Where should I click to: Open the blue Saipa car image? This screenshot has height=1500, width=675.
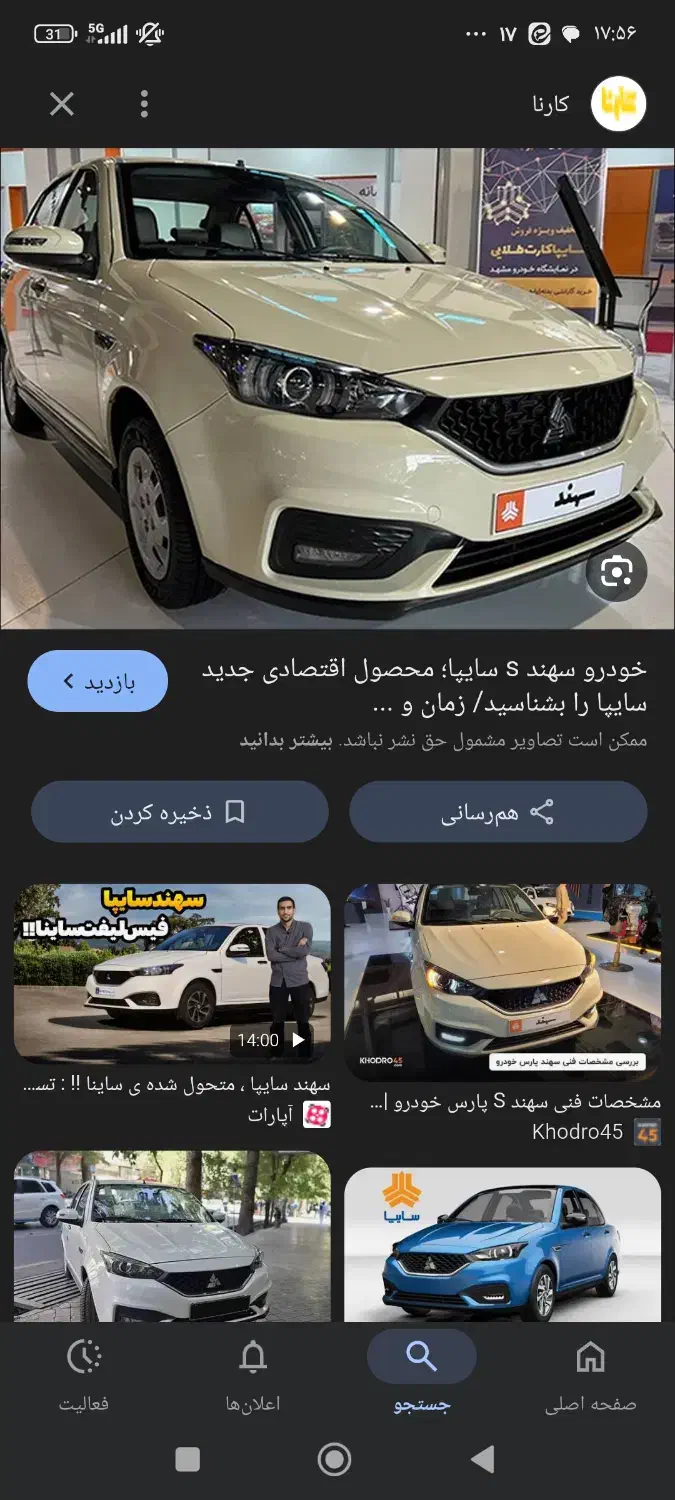(502, 1244)
